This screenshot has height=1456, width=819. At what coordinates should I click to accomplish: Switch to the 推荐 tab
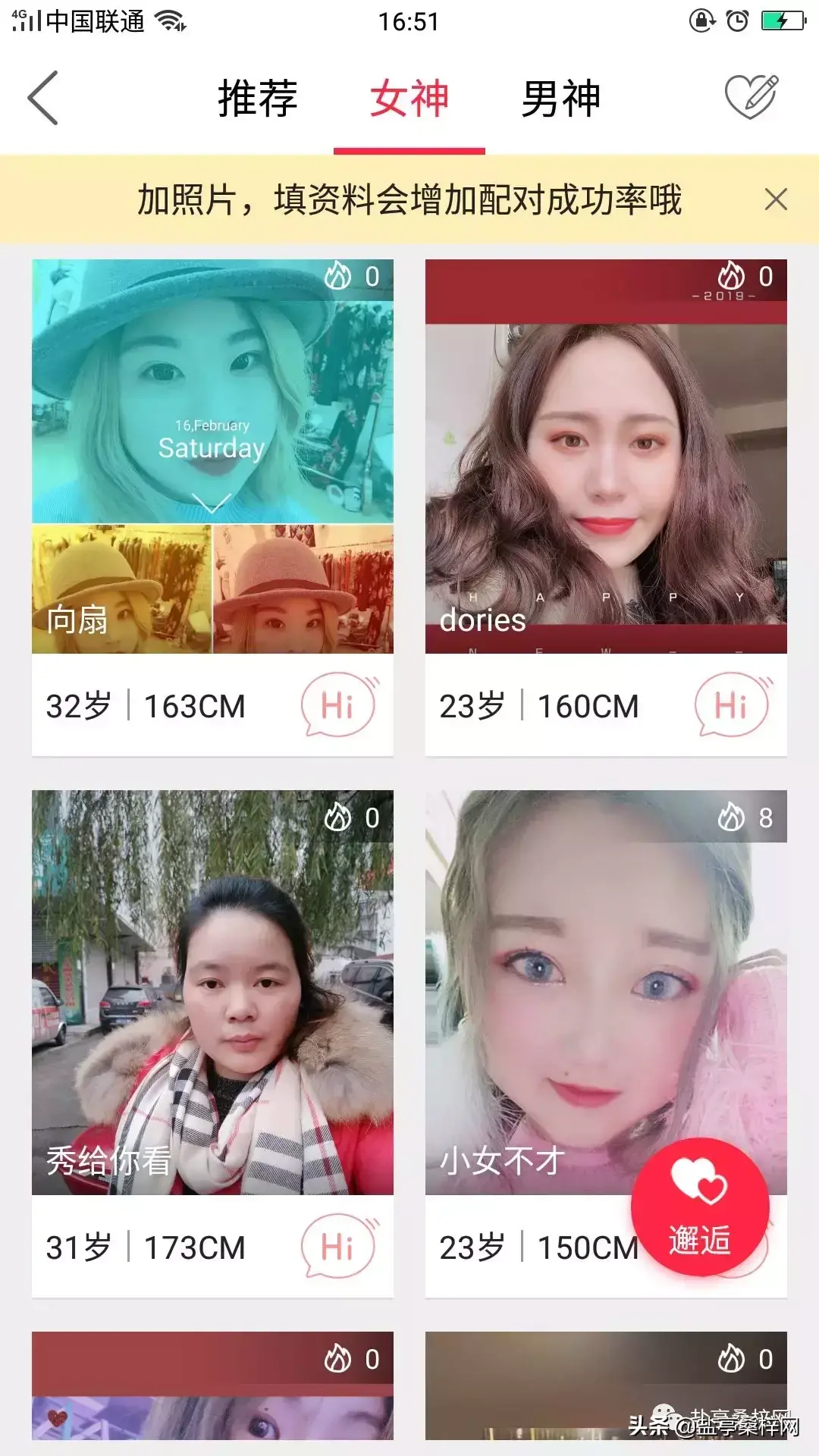click(257, 99)
